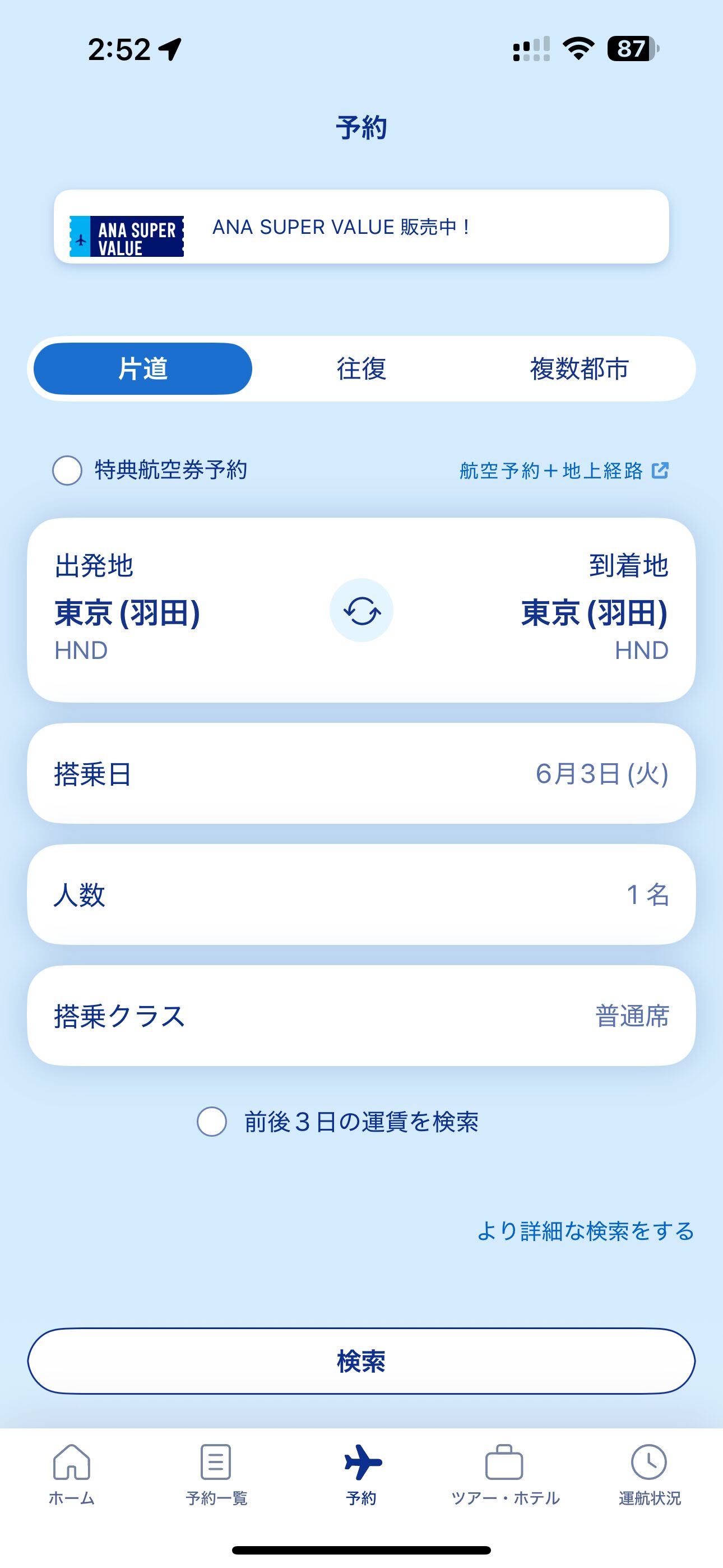This screenshot has height=1568, width=723.
Task: Open the 予約 booking tab
Action: 361,1474
